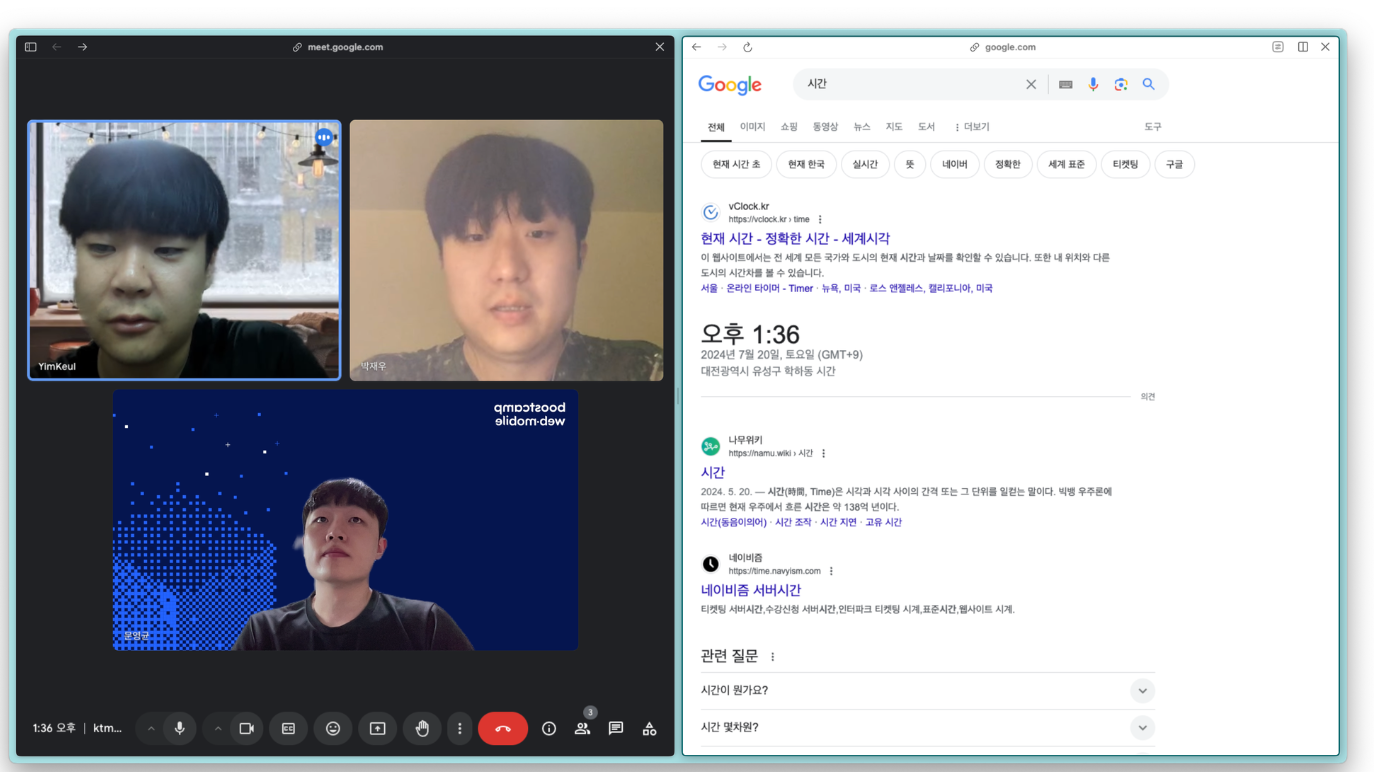The image size is (1374, 772).
Task: Send an emoji reaction
Action: tap(333, 729)
